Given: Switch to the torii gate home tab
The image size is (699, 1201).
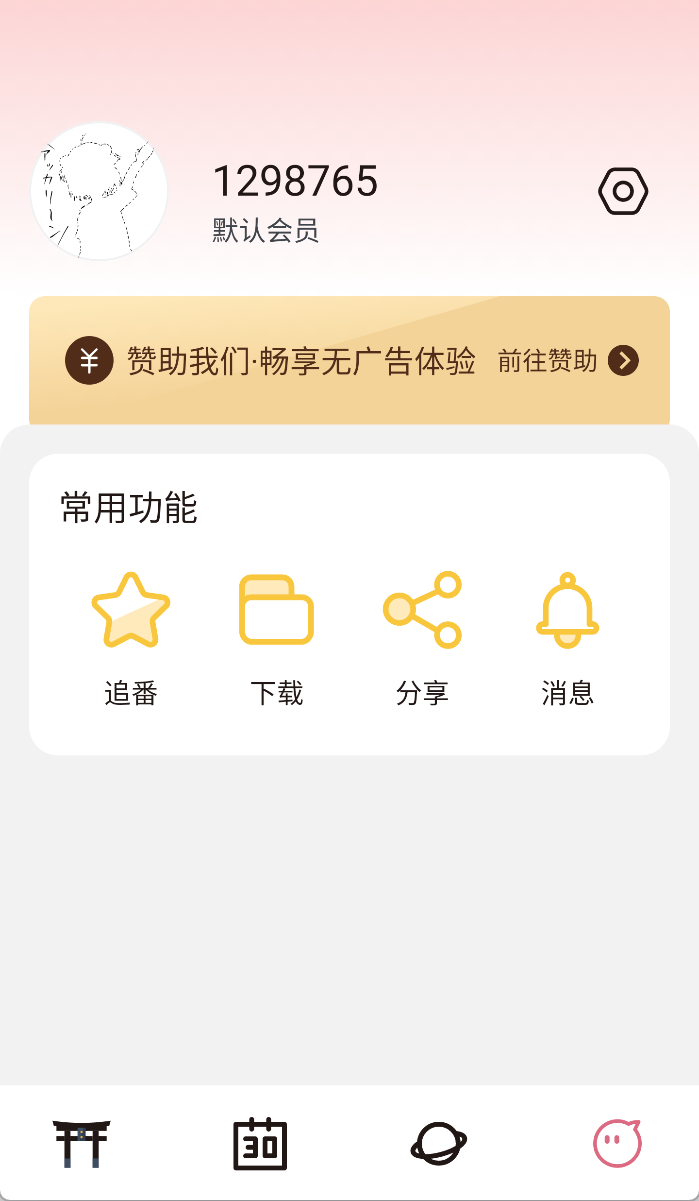Looking at the screenshot, I should [x=82, y=1144].
